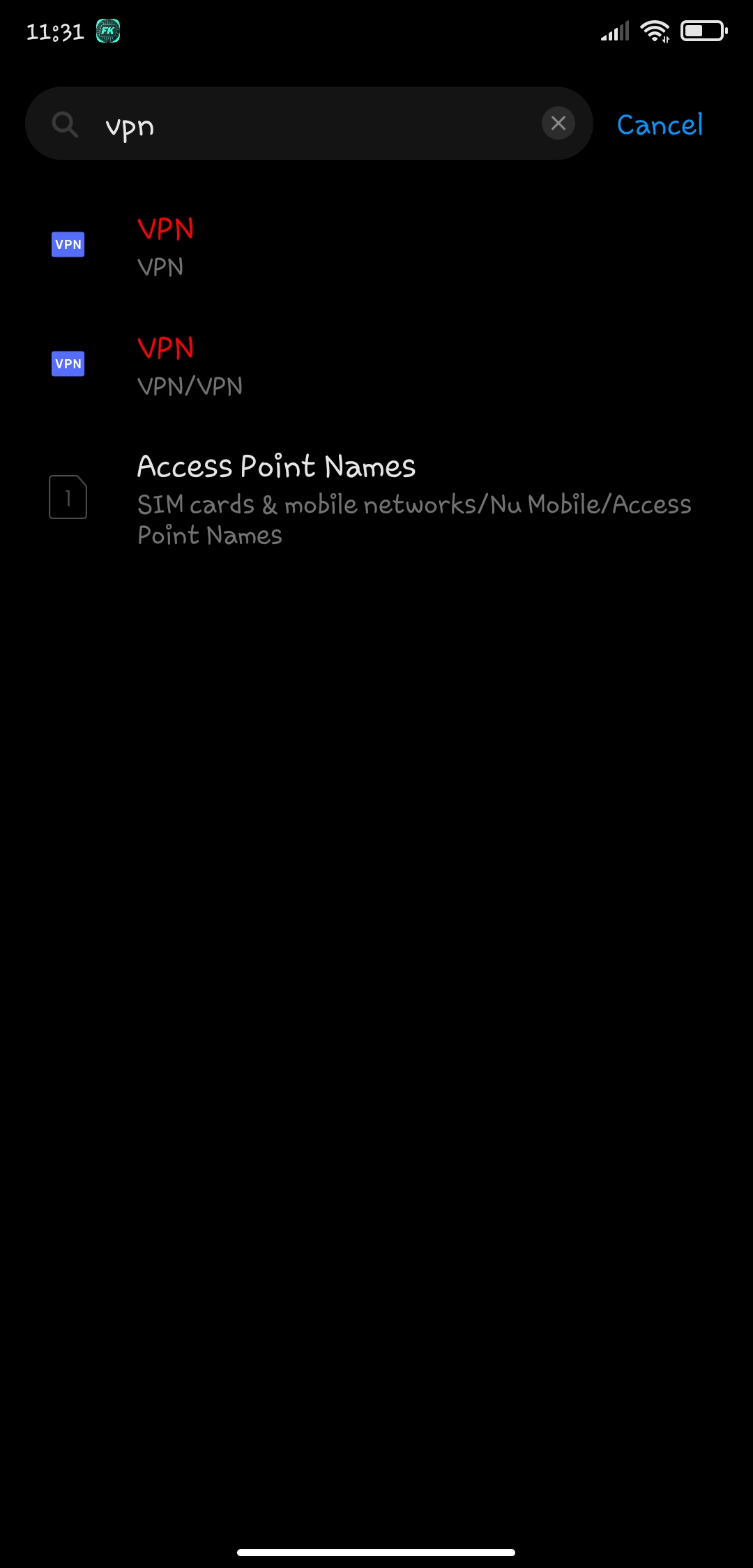Open the VPN result with subtitle VPN

pyautogui.click(x=376, y=246)
